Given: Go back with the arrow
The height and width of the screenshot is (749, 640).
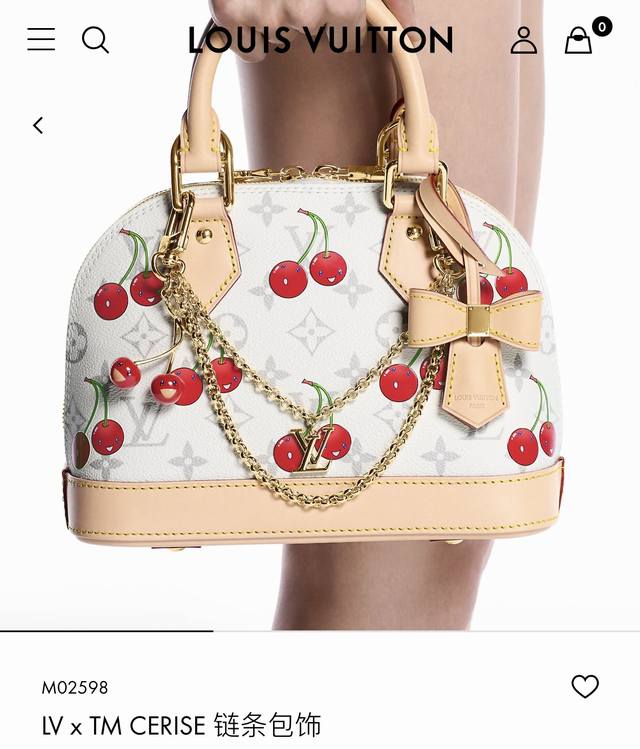Looking at the screenshot, I should (38, 125).
